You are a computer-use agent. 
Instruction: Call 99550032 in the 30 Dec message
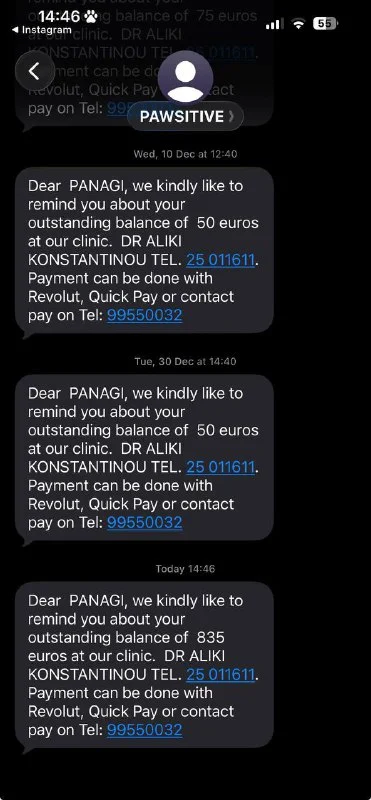pos(144,522)
